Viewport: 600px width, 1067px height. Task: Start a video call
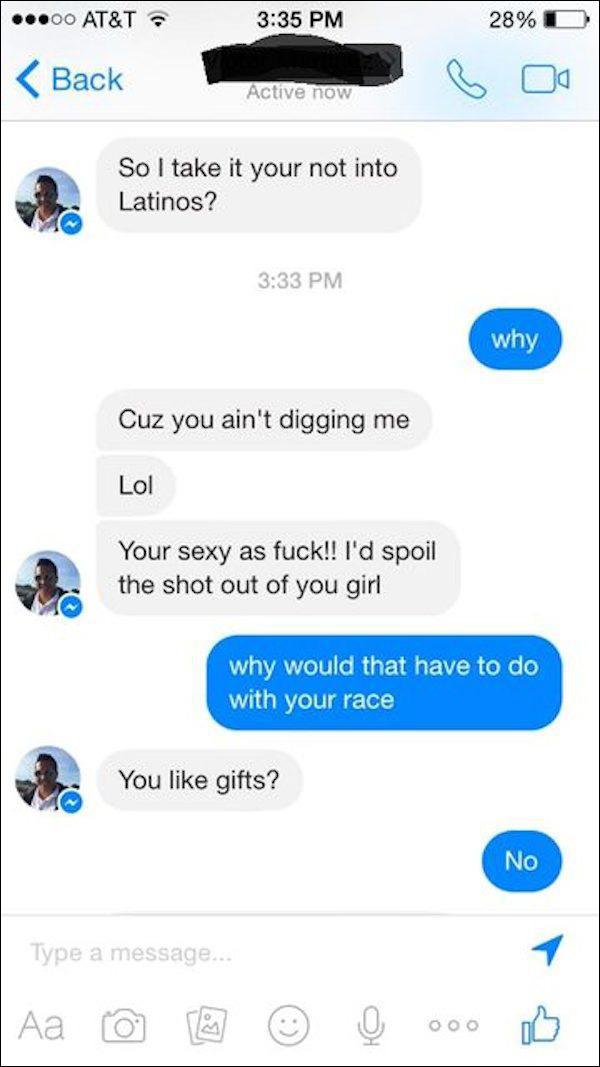click(546, 80)
